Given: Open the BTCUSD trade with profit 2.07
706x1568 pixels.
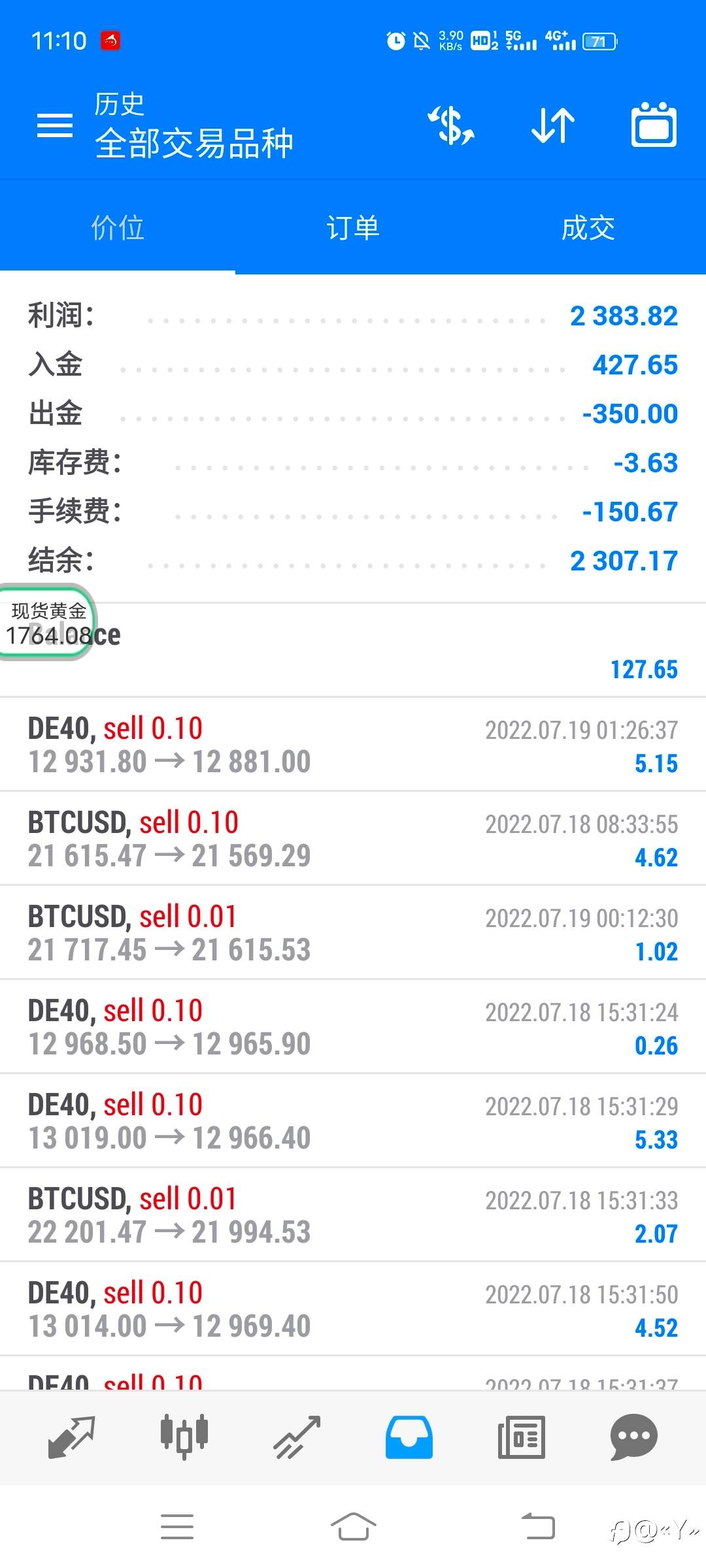Looking at the screenshot, I should (353, 1215).
